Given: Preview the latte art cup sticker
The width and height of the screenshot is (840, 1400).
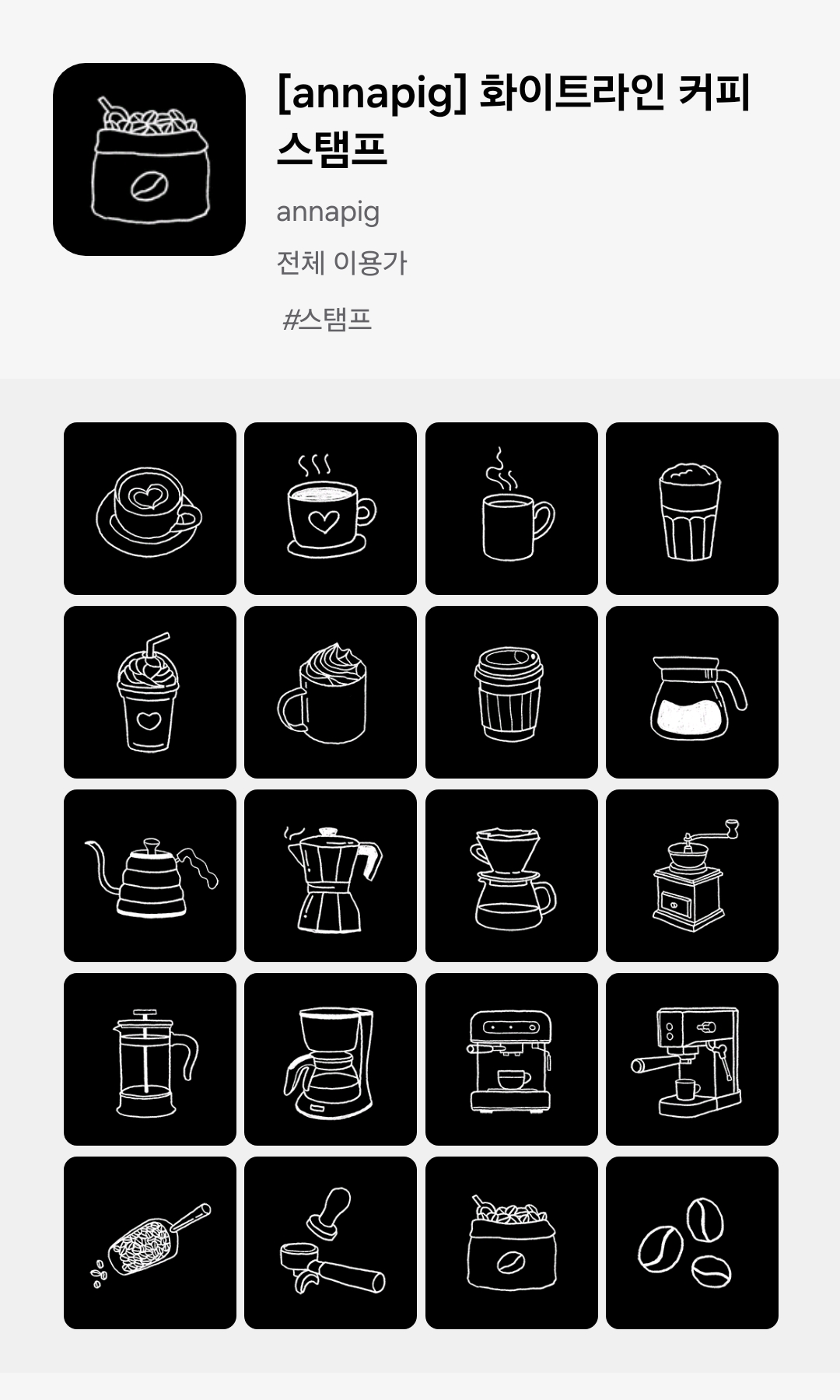Looking at the screenshot, I should coord(150,509).
